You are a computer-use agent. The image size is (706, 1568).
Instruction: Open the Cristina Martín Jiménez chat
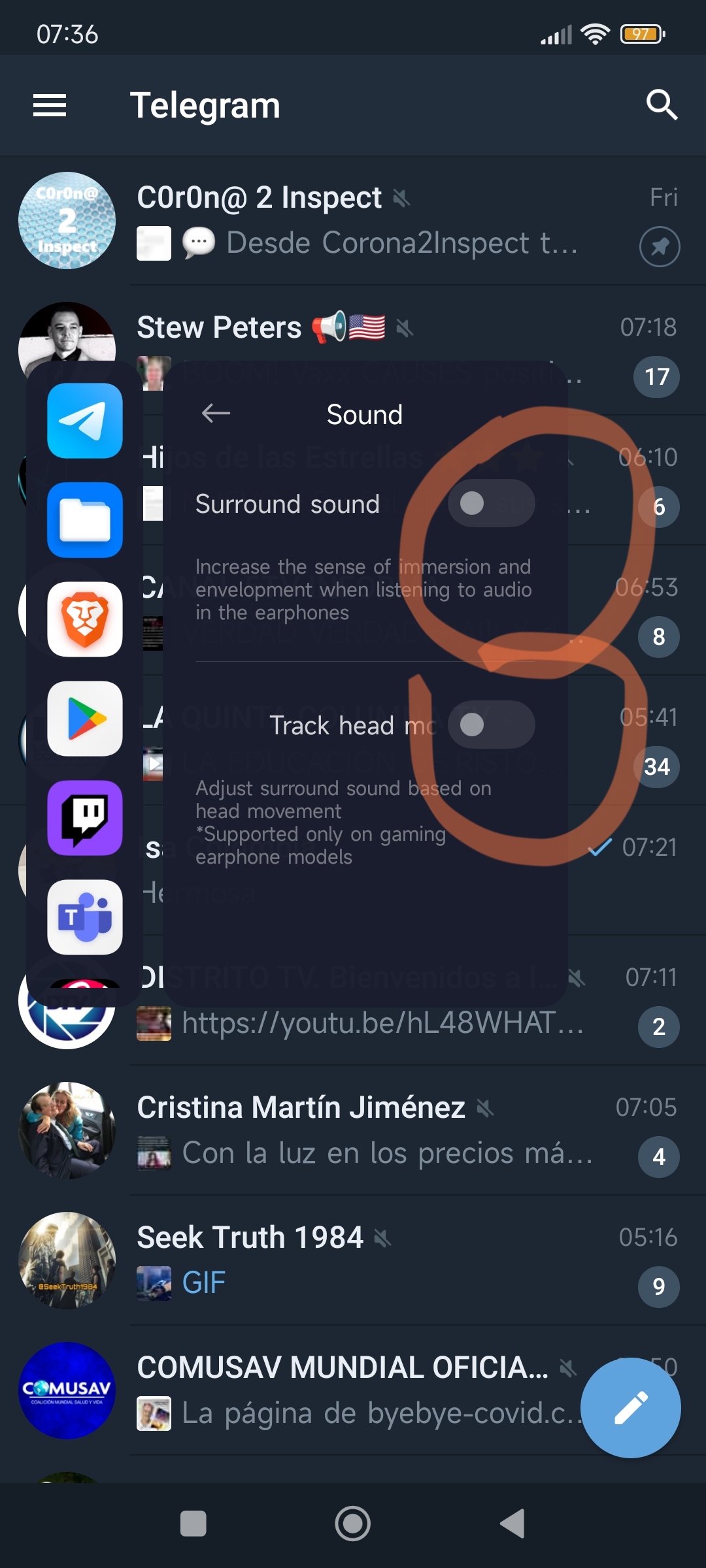353,1130
